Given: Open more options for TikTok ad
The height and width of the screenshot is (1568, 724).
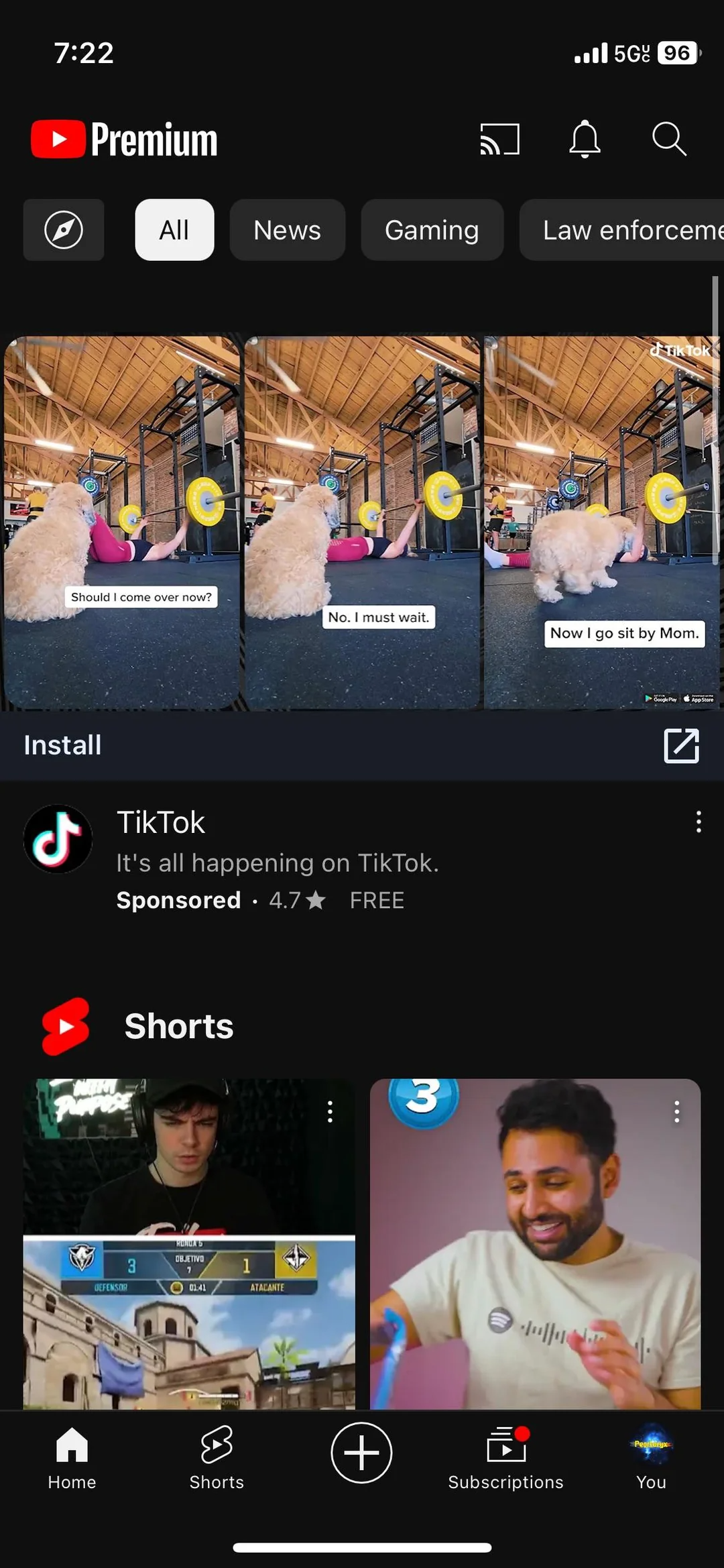Looking at the screenshot, I should 699,822.
